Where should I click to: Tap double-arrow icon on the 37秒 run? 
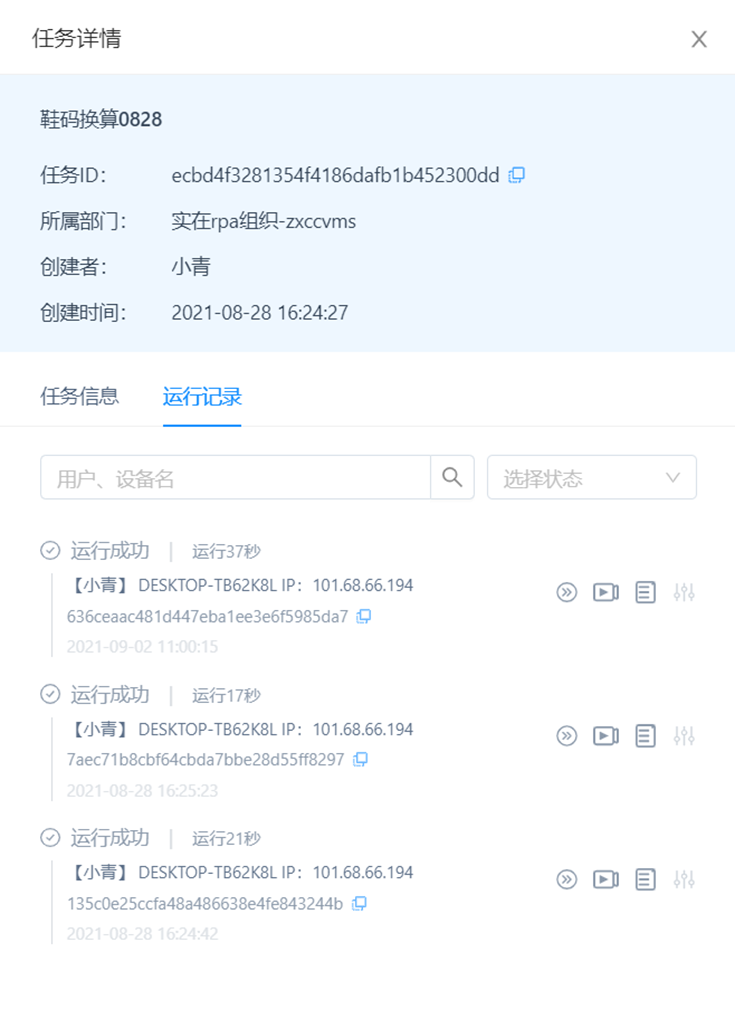567,592
